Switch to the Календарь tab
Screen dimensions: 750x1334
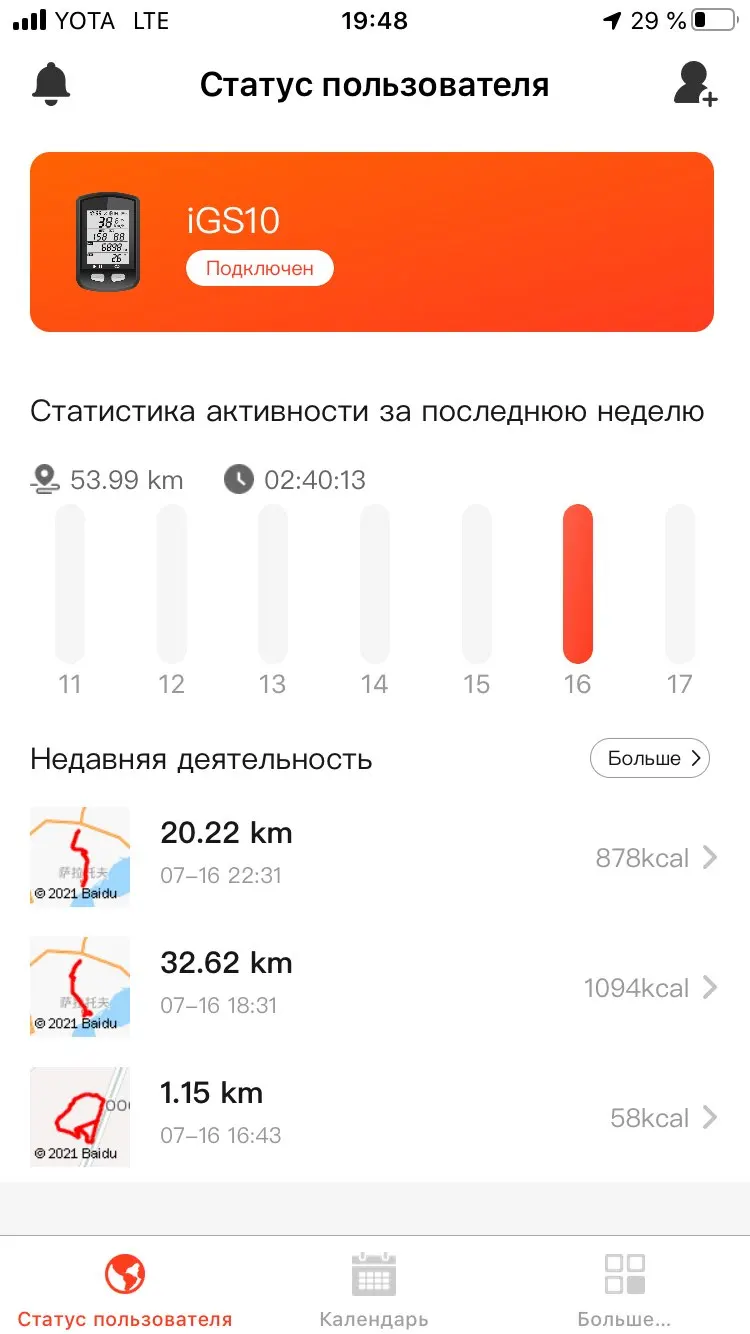pos(374,1290)
